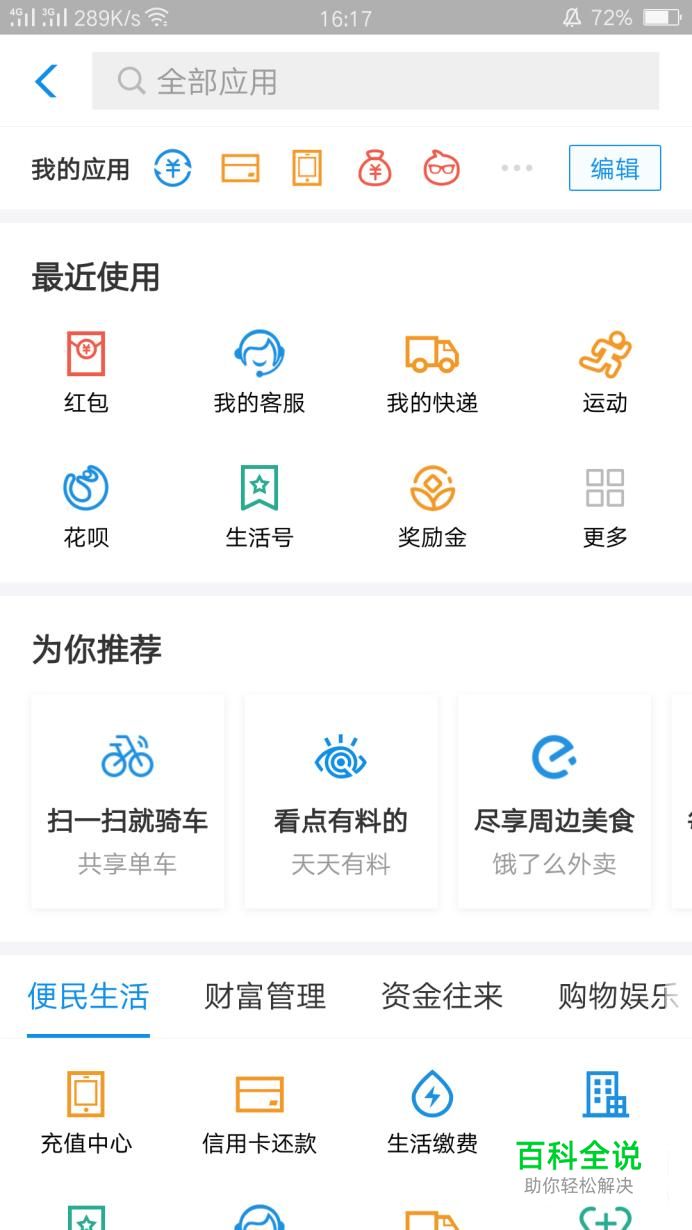692x1230 pixels.
Task: Switch to the 资金往来 tab
Action: pyautogui.click(x=442, y=996)
